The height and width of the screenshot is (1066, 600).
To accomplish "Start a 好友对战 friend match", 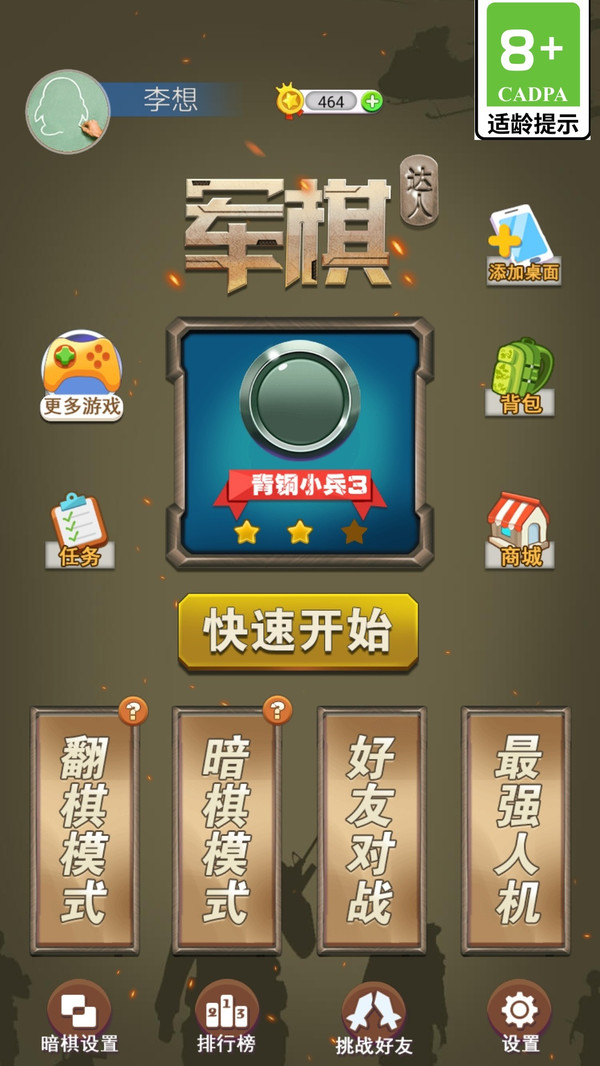I will point(371,830).
